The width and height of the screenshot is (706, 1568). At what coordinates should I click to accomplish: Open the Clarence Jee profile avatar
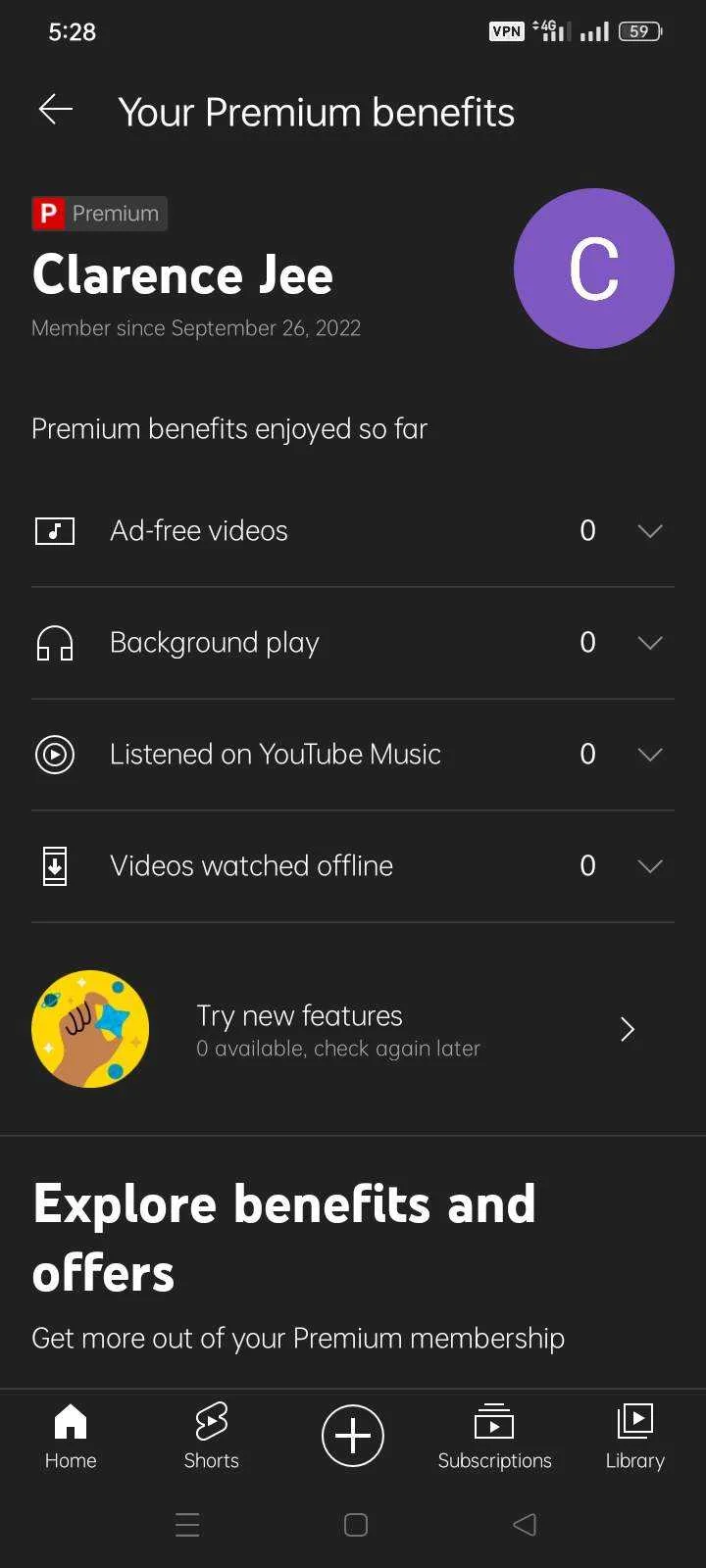(x=594, y=269)
